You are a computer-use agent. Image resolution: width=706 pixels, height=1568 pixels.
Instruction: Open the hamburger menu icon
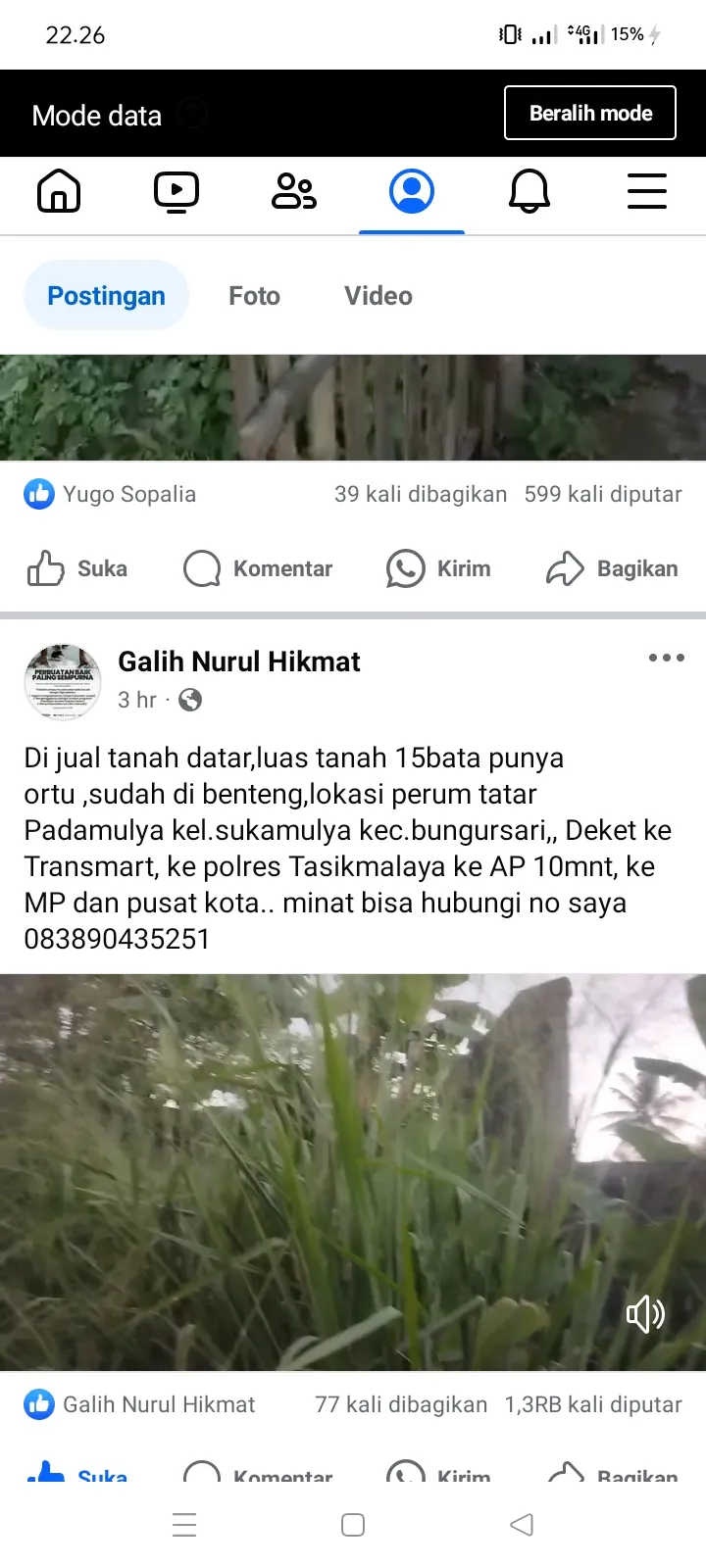pos(646,191)
